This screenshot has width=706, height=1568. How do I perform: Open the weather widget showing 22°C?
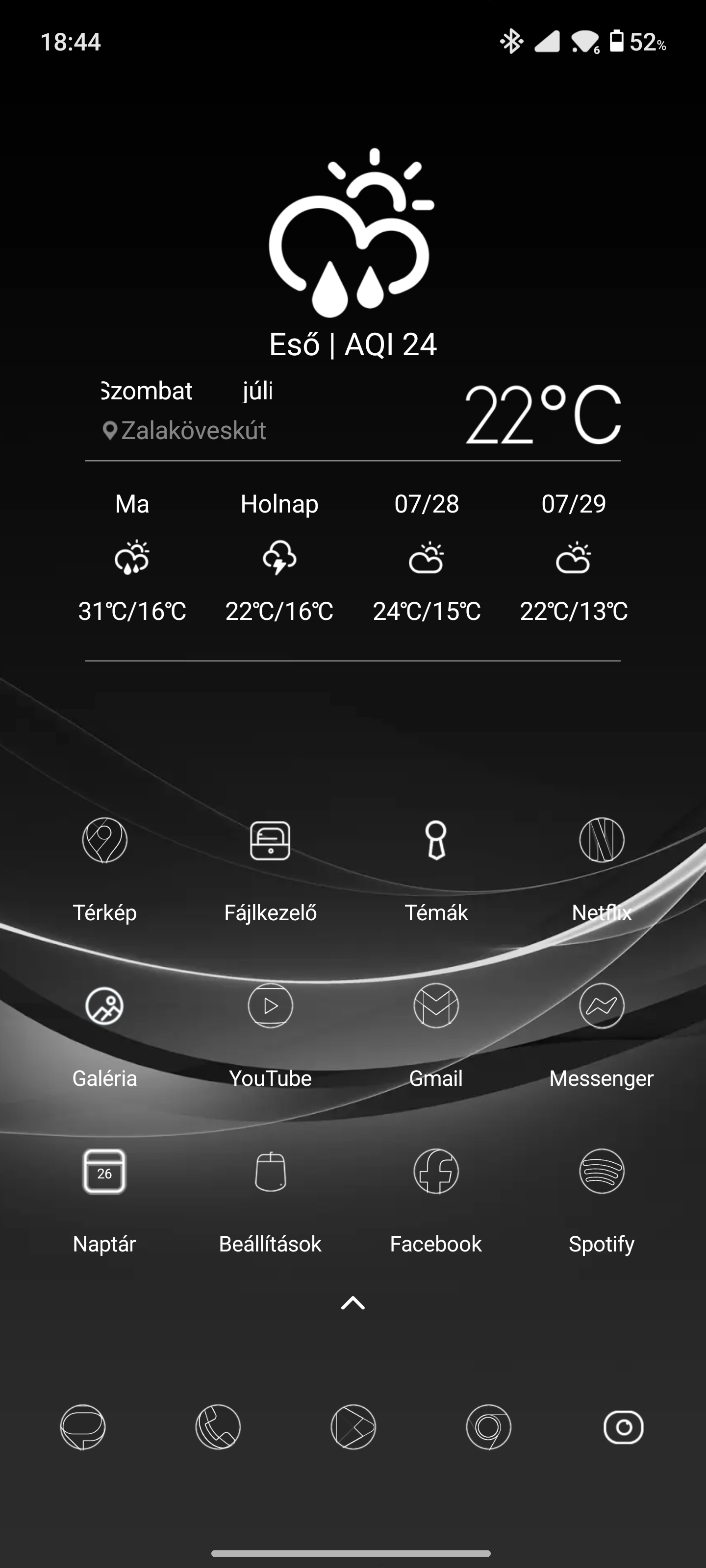(x=542, y=415)
